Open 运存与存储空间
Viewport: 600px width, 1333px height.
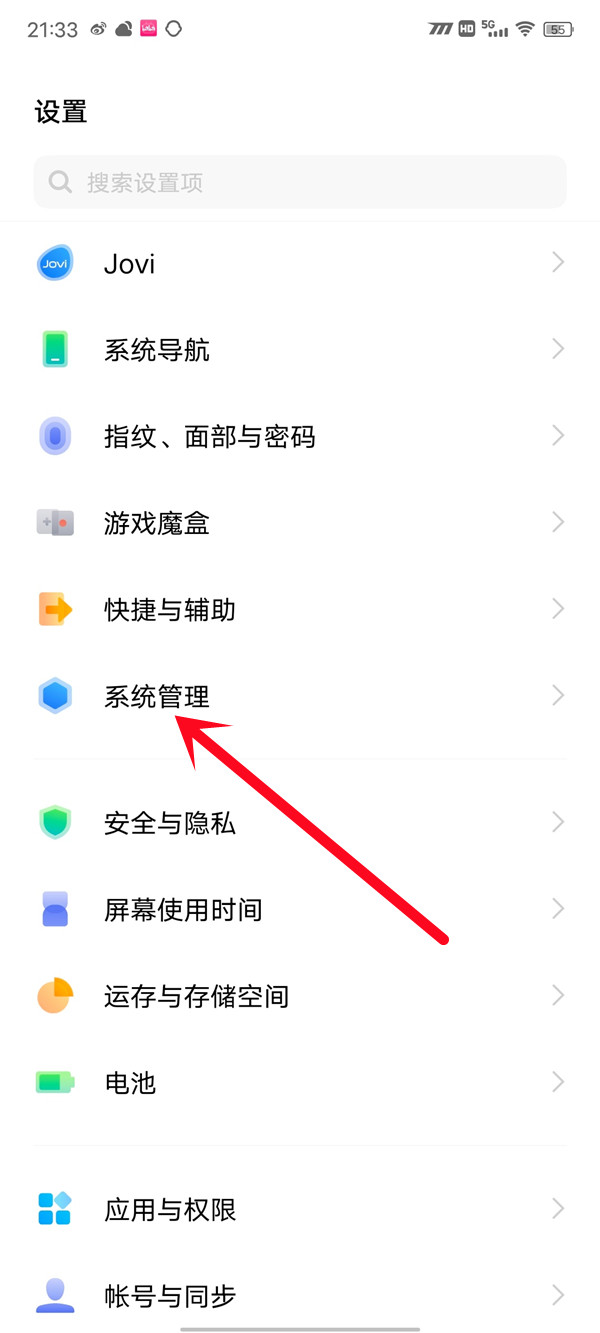coord(300,996)
